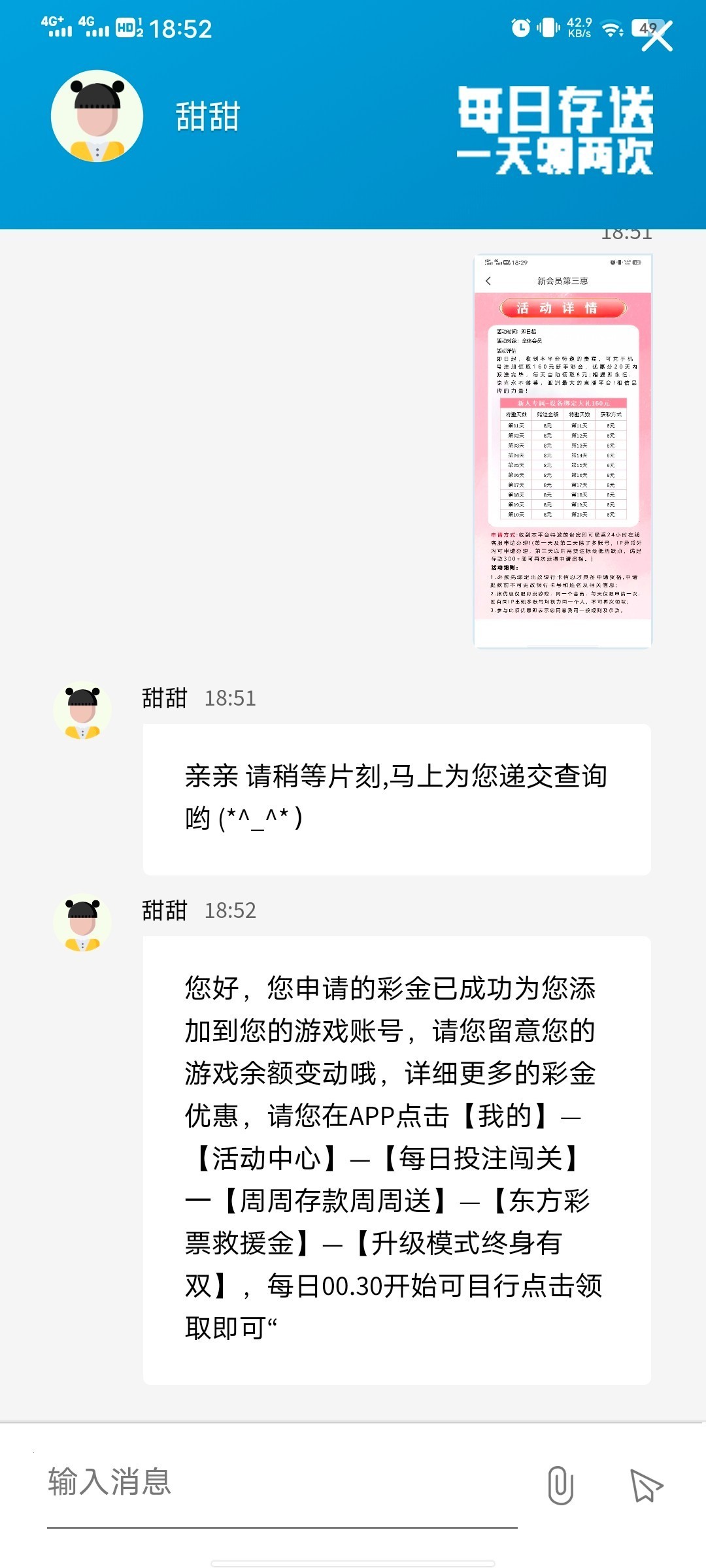Tap the alarm clock status bar icon
Image resolution: width=706 pixels, height=1568 pixels.
tap(520, 27)
